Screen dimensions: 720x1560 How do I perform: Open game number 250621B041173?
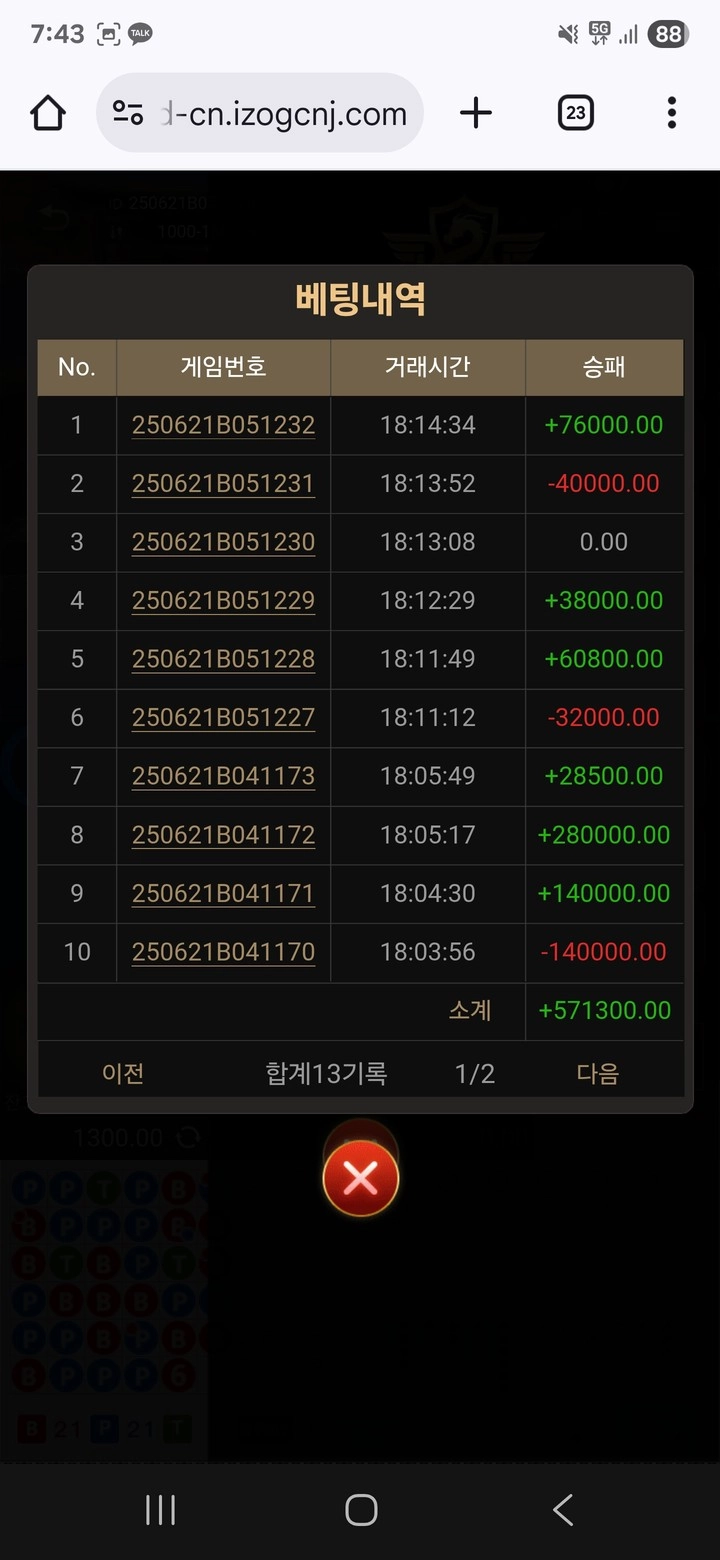(x=223, y=776)
